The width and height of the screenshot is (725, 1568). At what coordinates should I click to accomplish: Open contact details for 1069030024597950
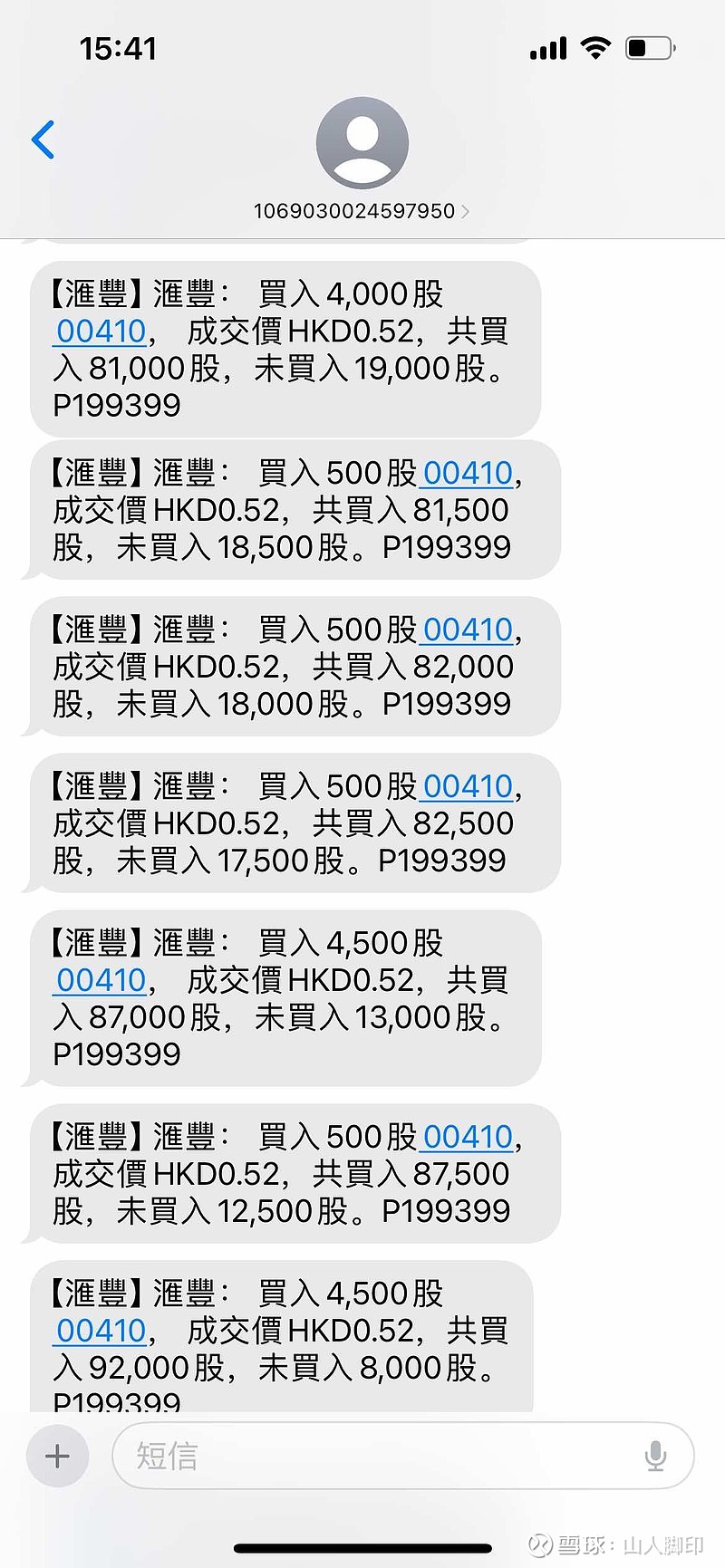tap(362, 210)
